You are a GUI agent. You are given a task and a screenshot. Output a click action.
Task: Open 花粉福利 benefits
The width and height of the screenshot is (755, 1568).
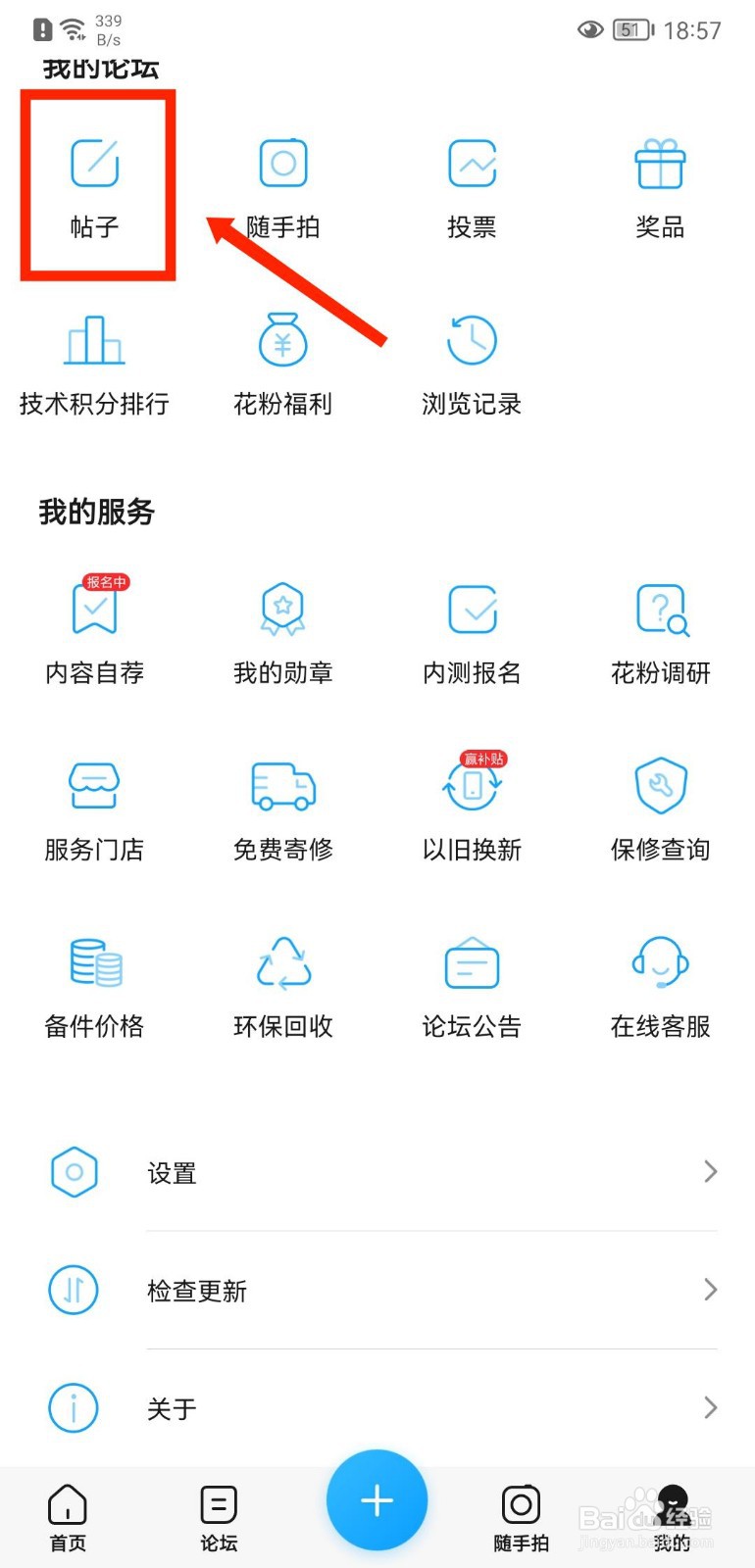click(x=283, y=365)
